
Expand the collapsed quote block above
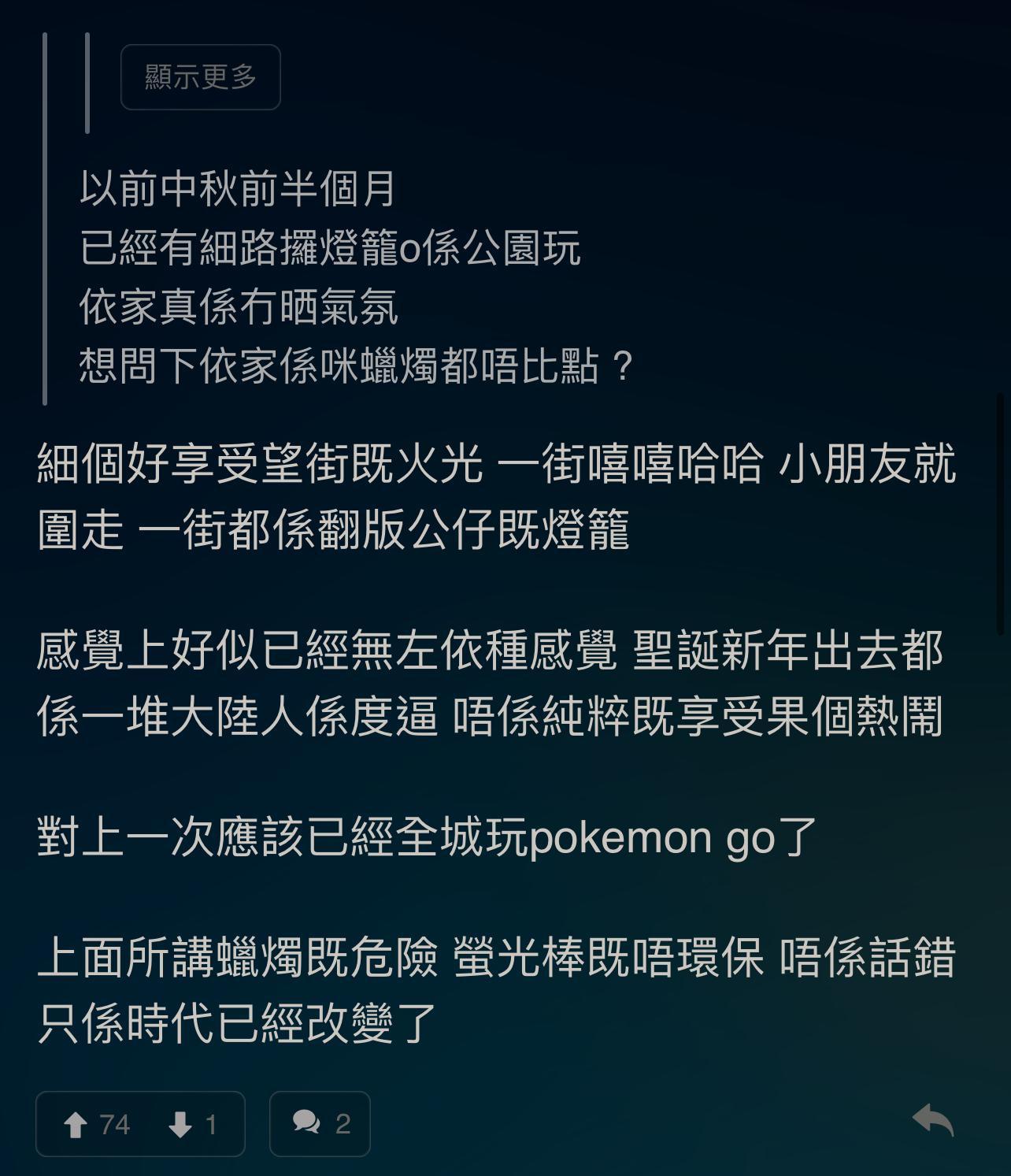pos(199,77)
